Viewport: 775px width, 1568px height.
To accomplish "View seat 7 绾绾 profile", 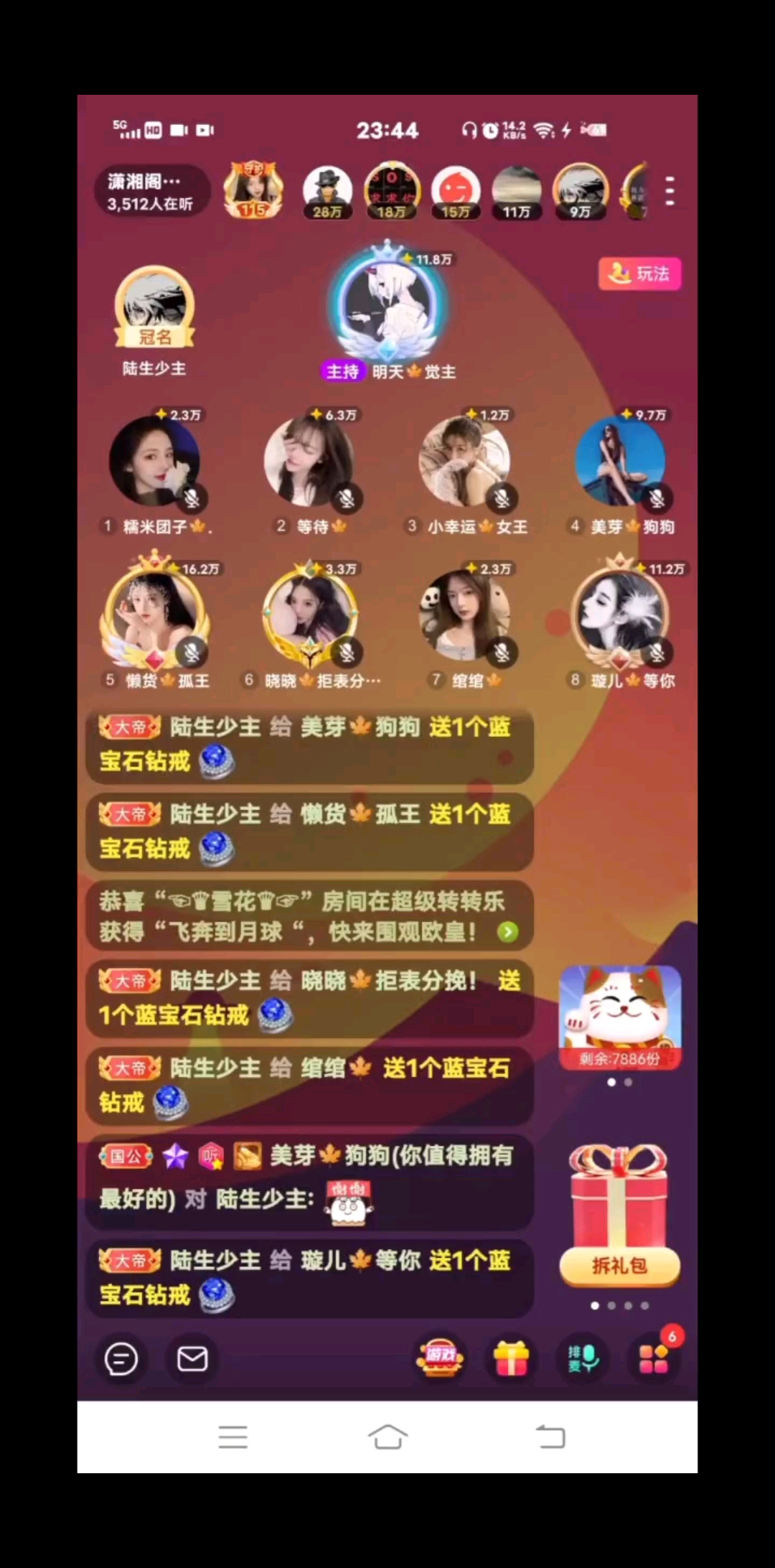I will (x=465, y=615).
